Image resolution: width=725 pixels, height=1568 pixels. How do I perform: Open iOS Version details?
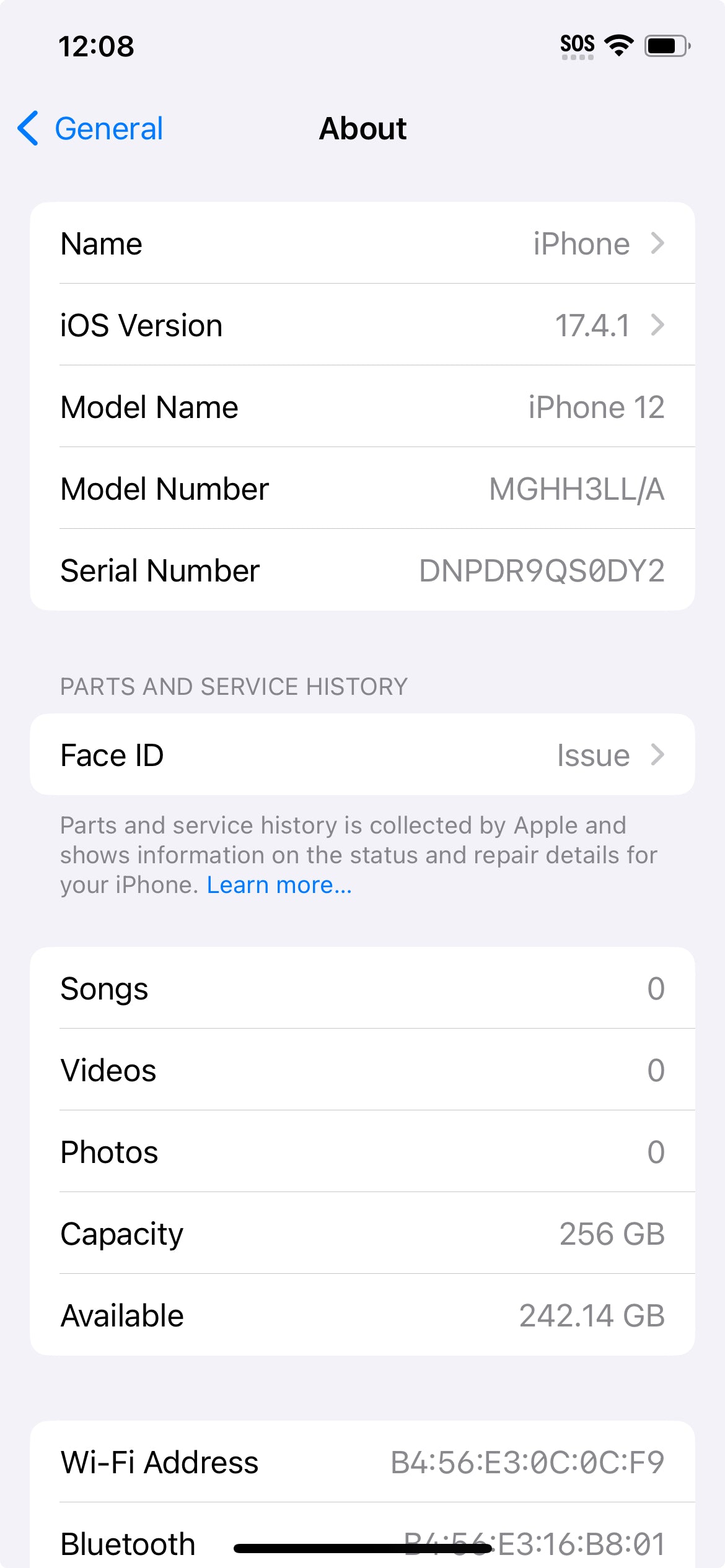[362, 325]
